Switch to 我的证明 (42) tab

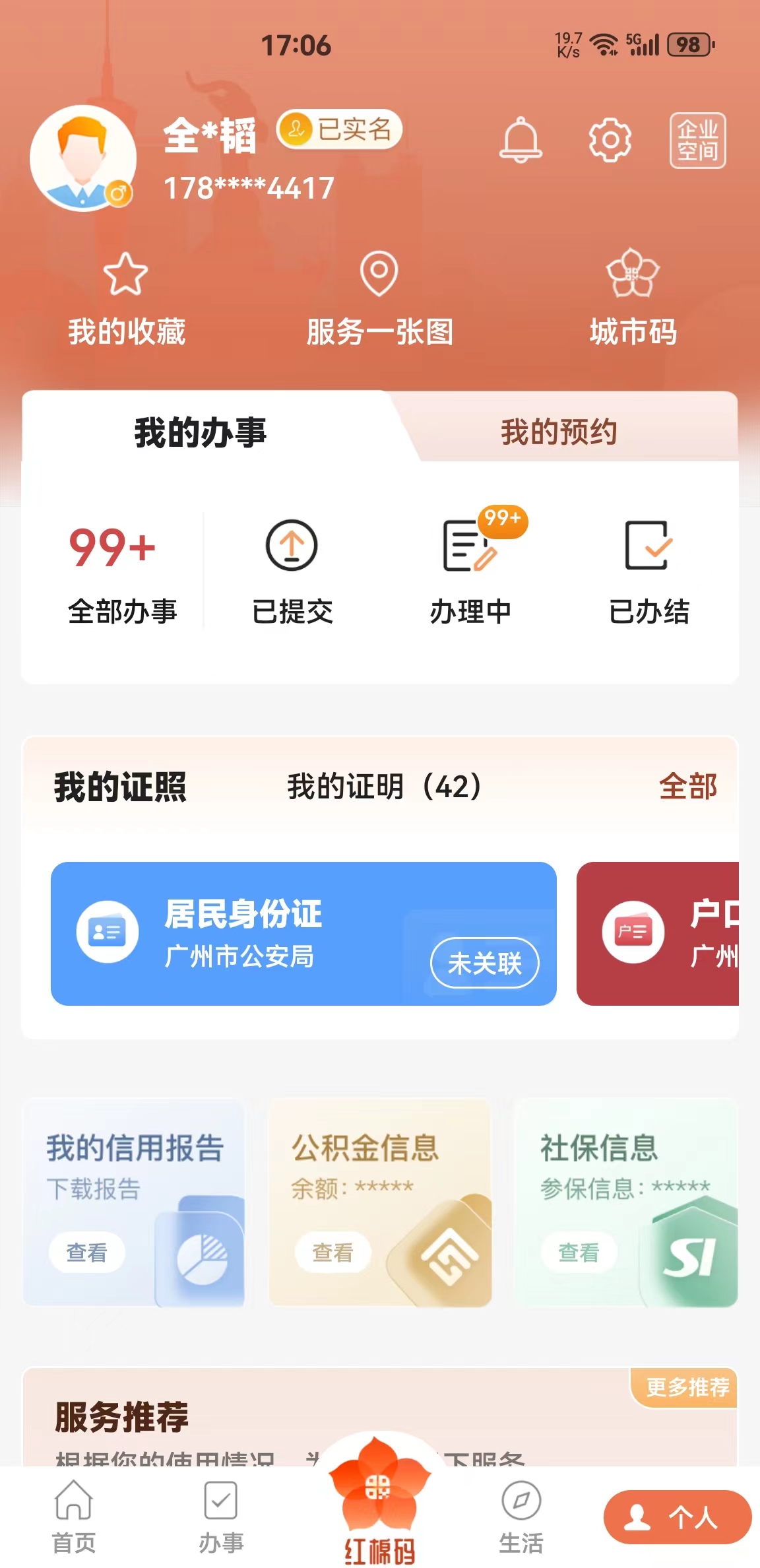point(383,786)
